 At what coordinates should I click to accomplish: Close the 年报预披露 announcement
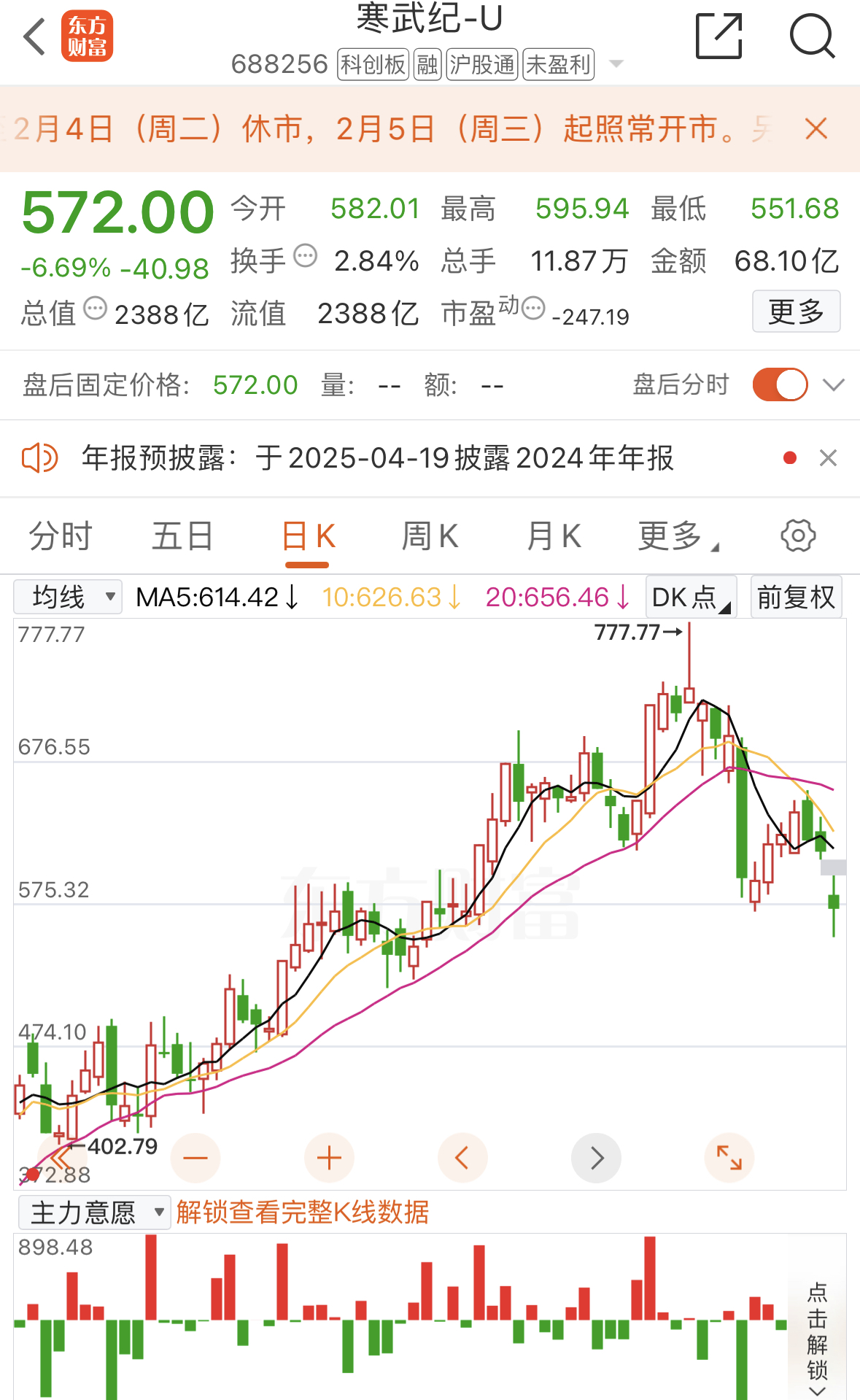click(x=828, y=458)
